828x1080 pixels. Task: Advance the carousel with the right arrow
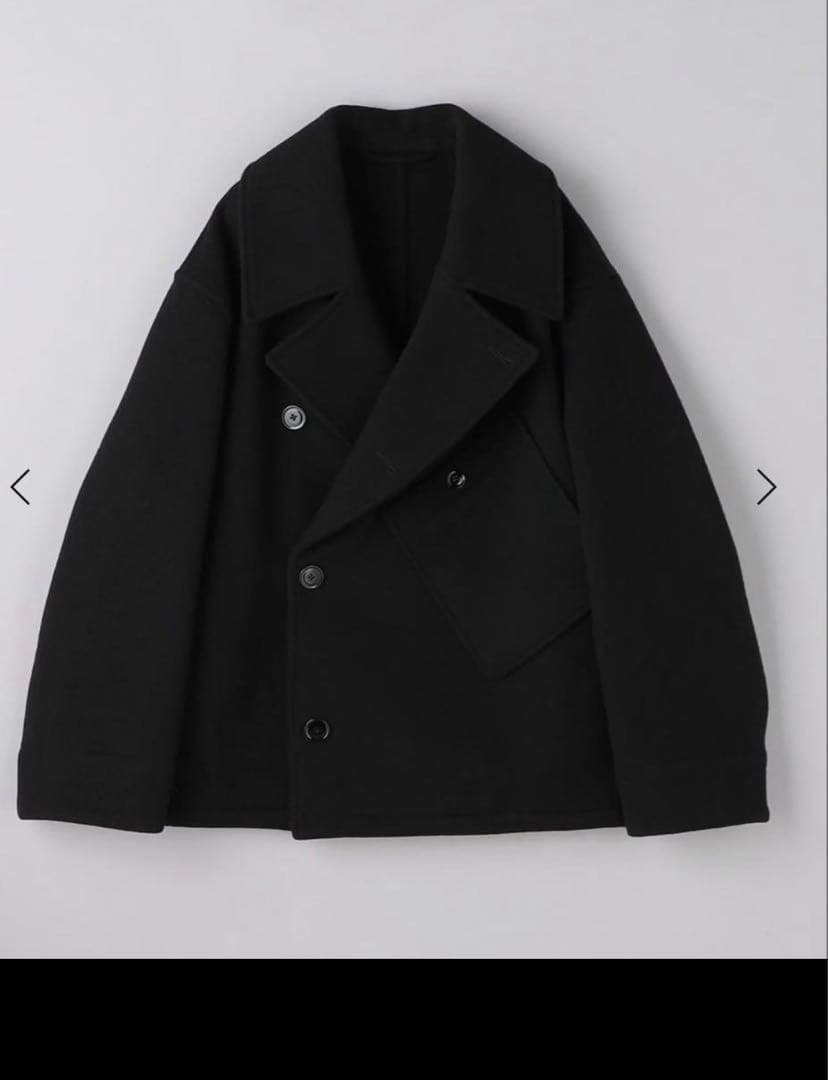coord(768,485)
